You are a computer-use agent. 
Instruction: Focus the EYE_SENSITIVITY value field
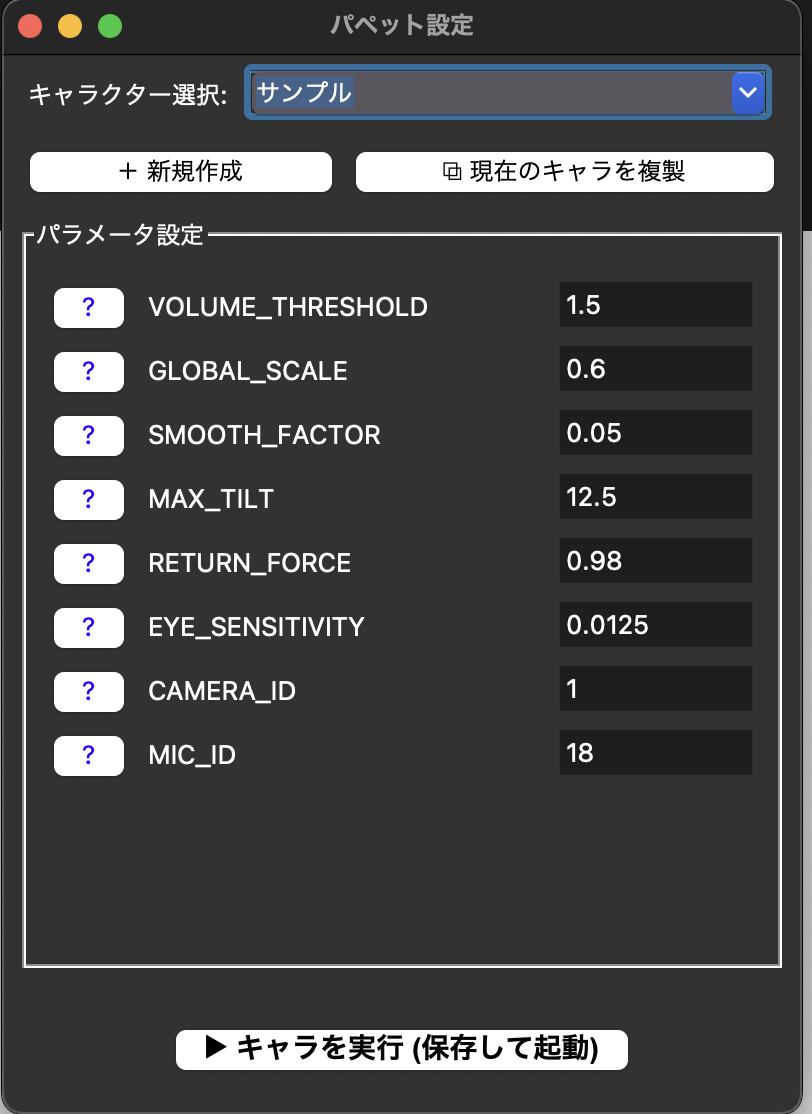coord(655,625)
